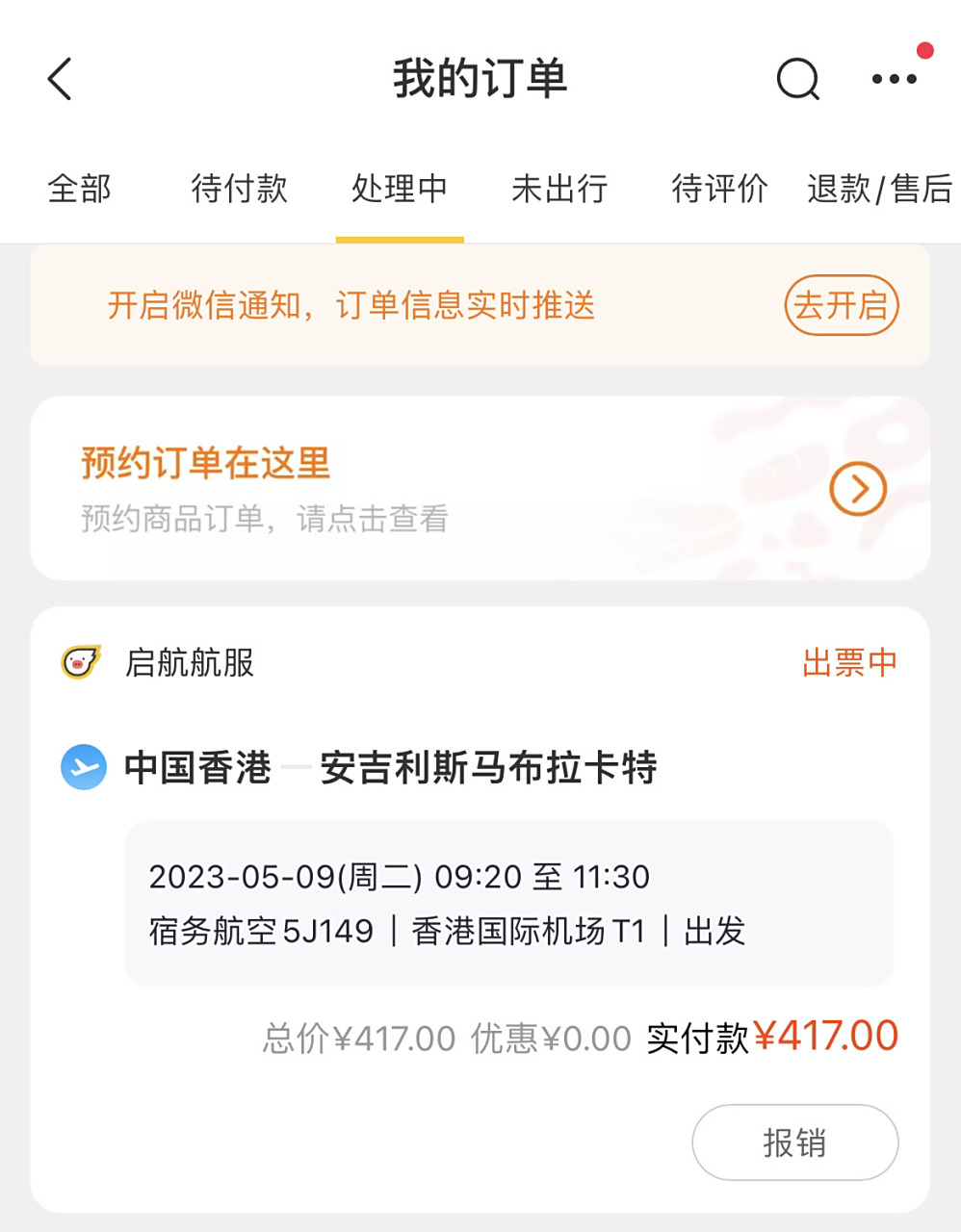Select the 启航航服 merchant avatar icon
Screen dimensions: 961x1232
[80, 662]
